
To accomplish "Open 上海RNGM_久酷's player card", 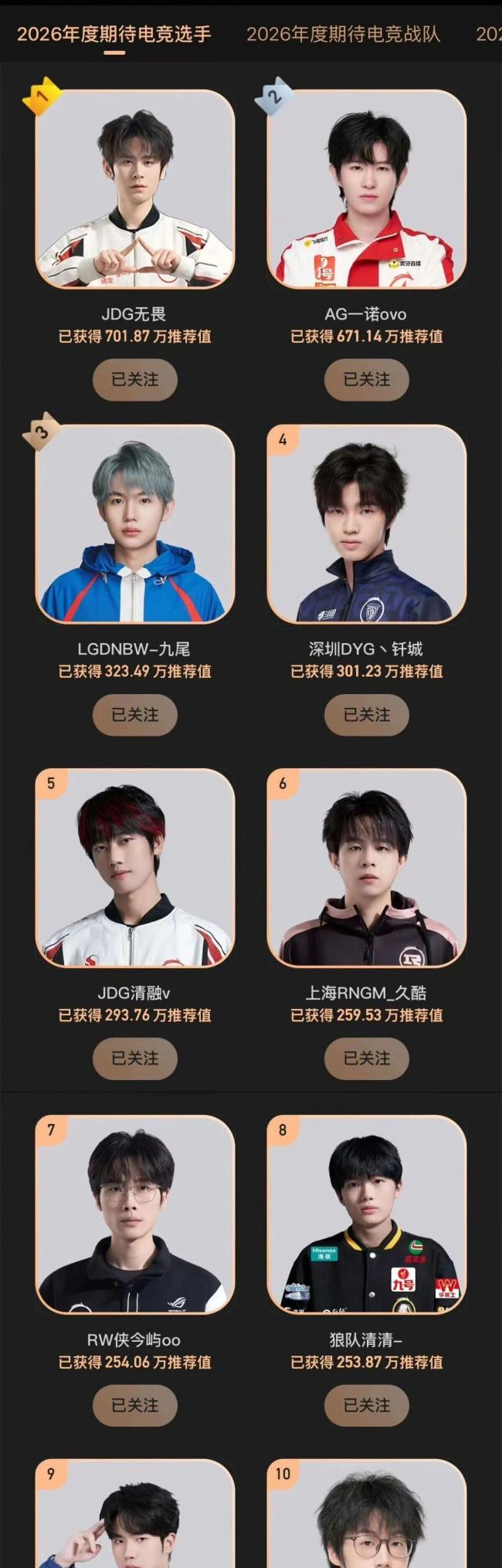I will point(367,868).
